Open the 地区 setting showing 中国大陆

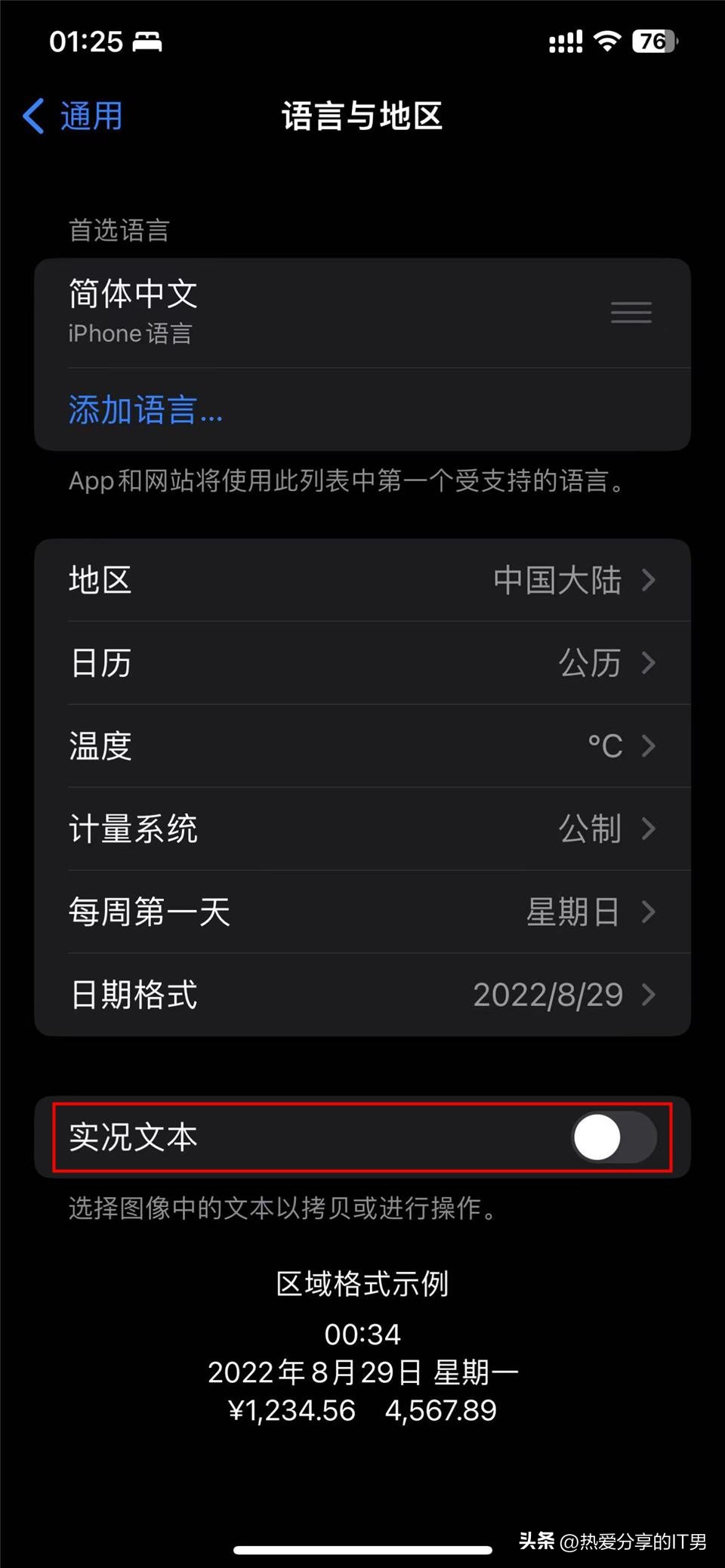point(362,580)
